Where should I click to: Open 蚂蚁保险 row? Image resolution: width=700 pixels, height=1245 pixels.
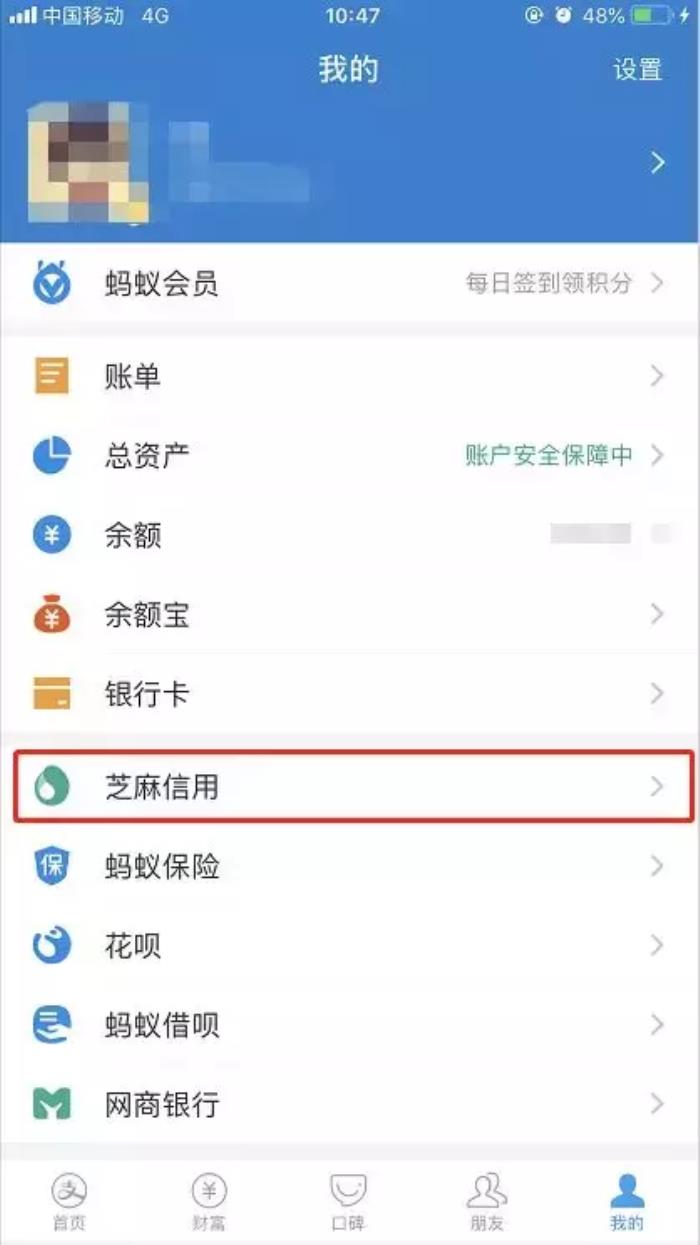350,866
